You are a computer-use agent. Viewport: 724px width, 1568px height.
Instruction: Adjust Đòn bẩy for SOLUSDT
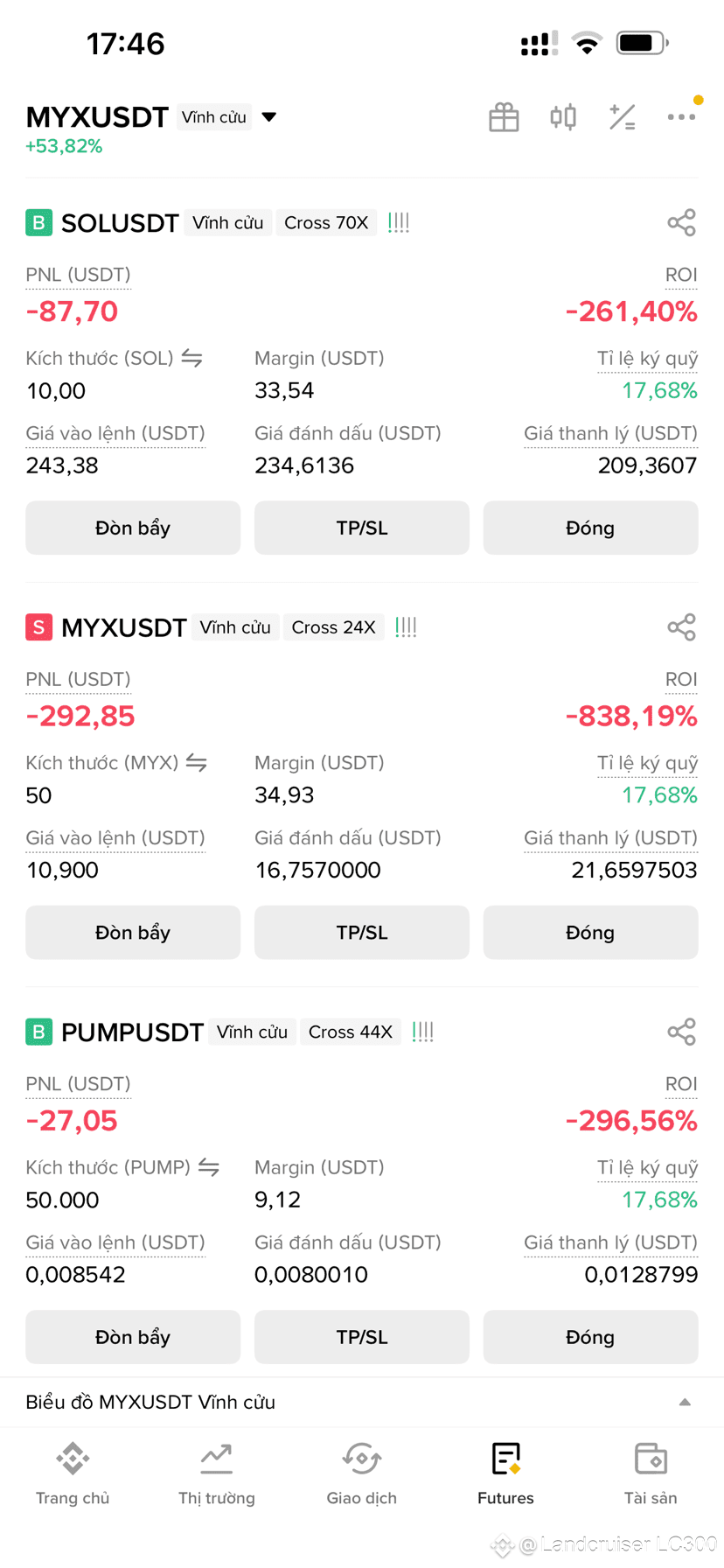133,528
